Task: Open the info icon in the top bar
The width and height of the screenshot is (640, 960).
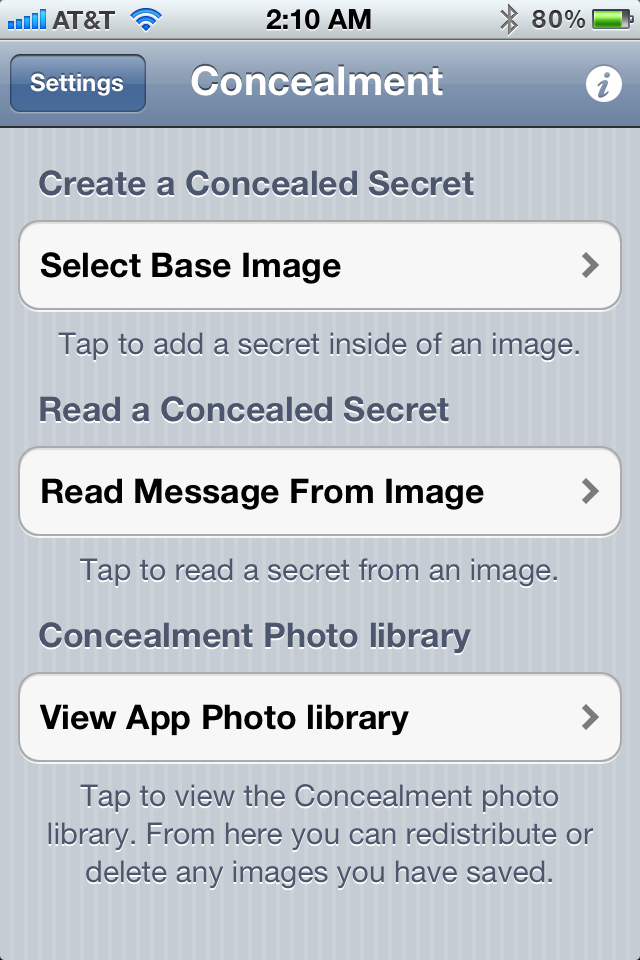Action: [602, 85]
